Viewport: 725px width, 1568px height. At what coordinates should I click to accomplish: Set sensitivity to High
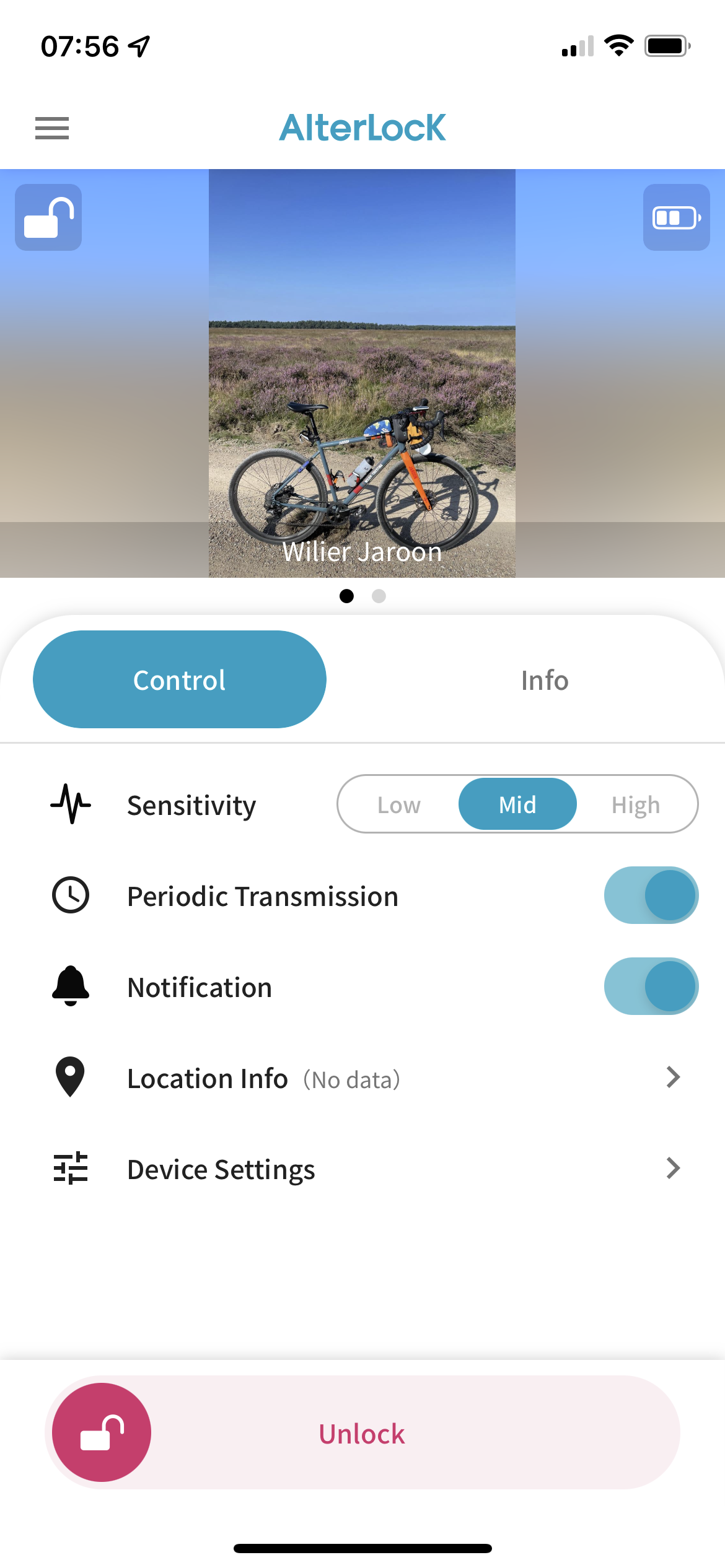point(636,804)
